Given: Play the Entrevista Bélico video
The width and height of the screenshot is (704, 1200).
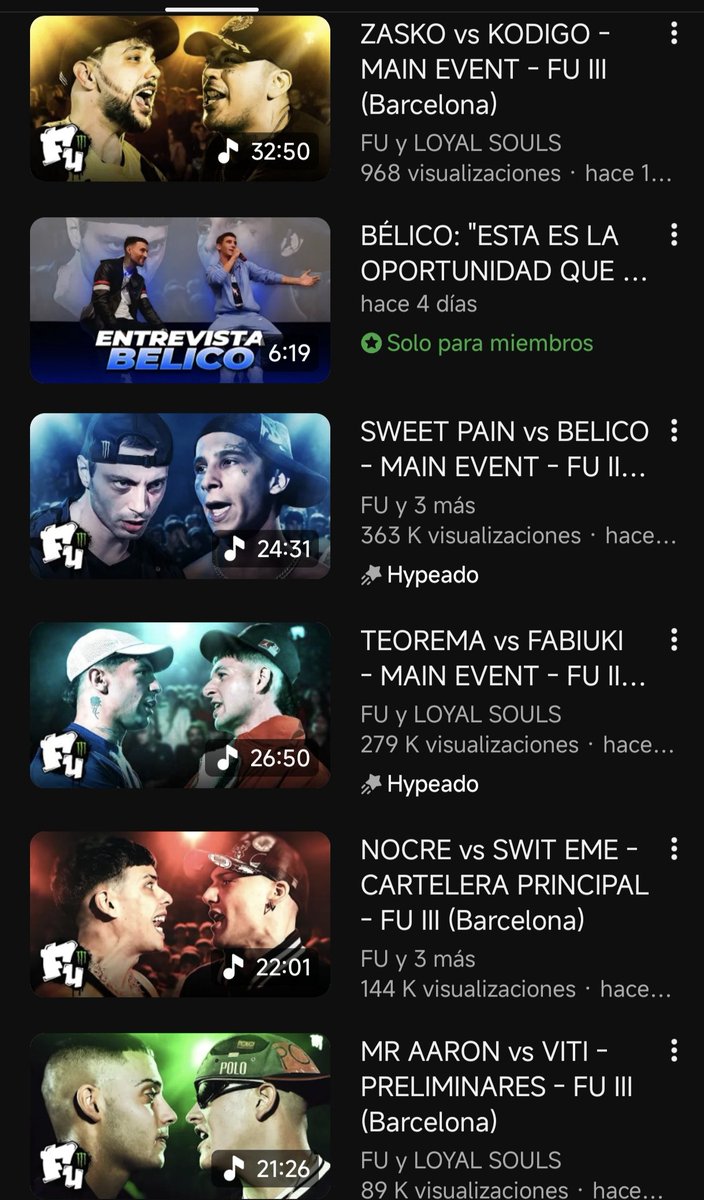Looking at the screenshot, I should [x=180, y=300].
